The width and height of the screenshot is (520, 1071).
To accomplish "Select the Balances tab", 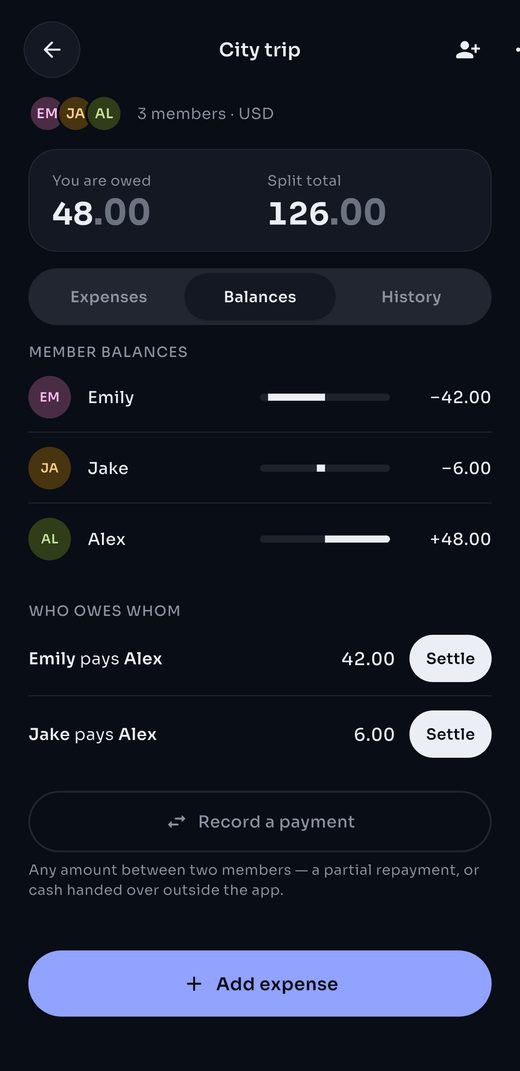I will click(x=260, y=297).
